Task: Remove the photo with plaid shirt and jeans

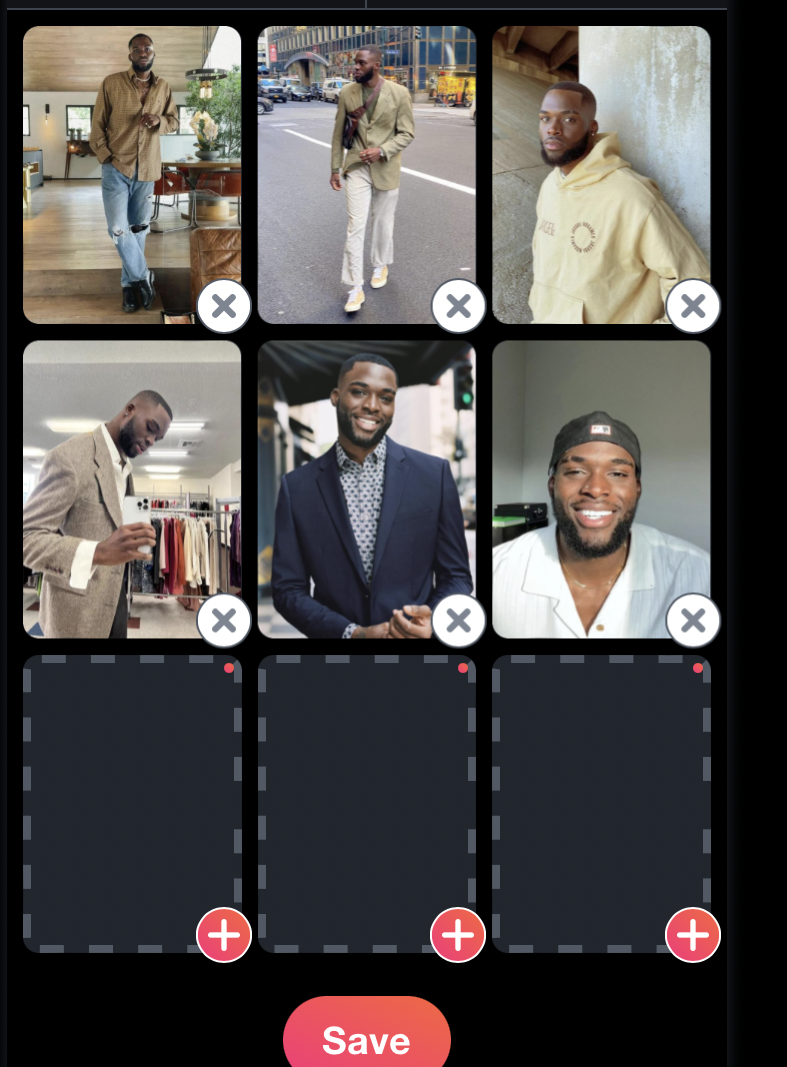Action: tap(224, 306)
